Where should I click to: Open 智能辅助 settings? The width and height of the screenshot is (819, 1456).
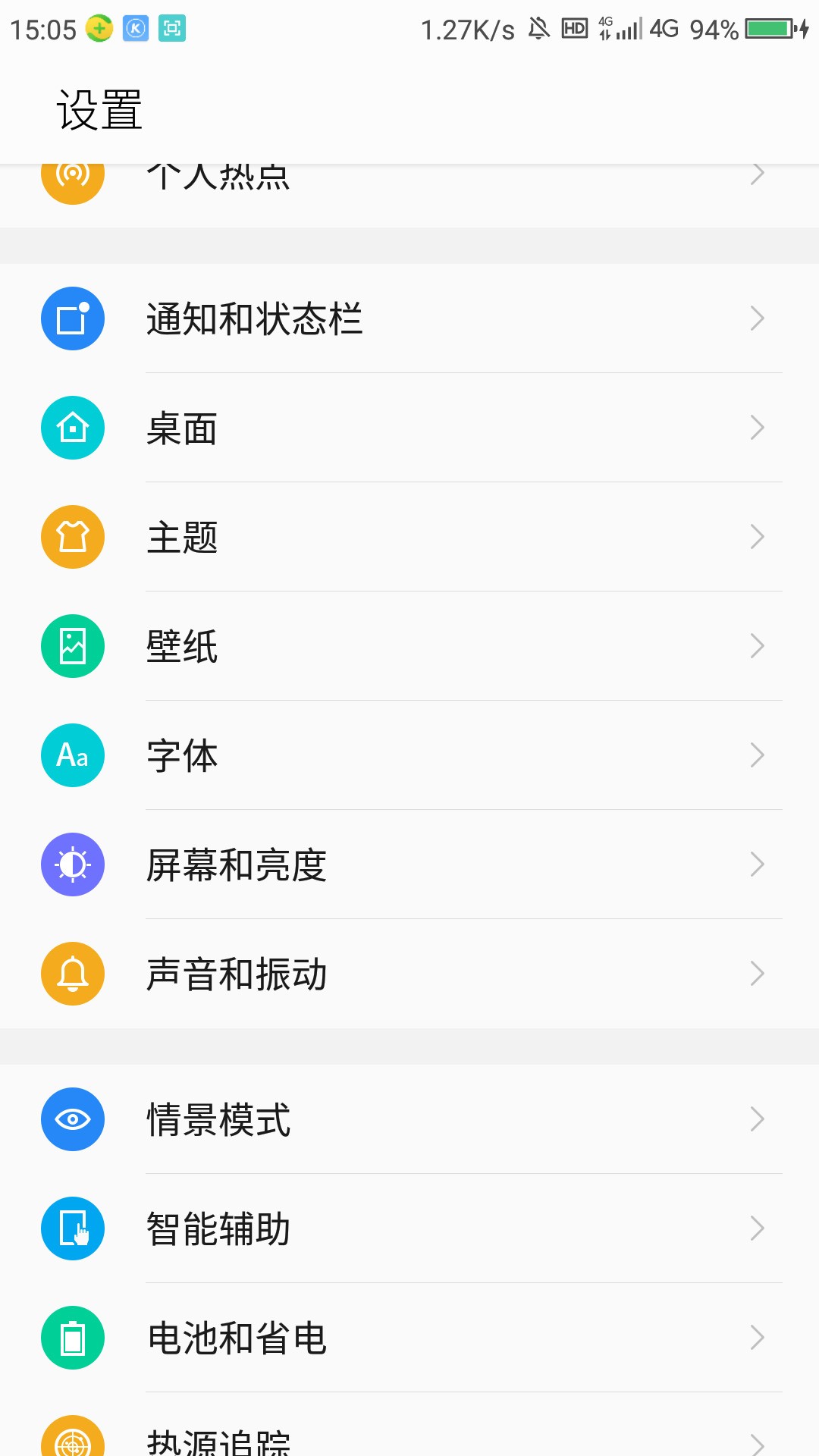tap(409, 1228)
